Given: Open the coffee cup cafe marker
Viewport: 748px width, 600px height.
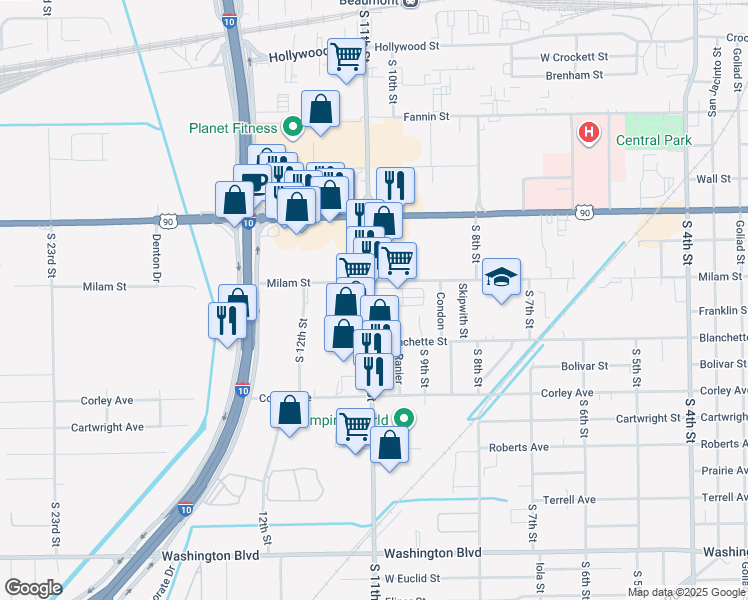Looking at the screenshot, I should click(x=254, y=181).
